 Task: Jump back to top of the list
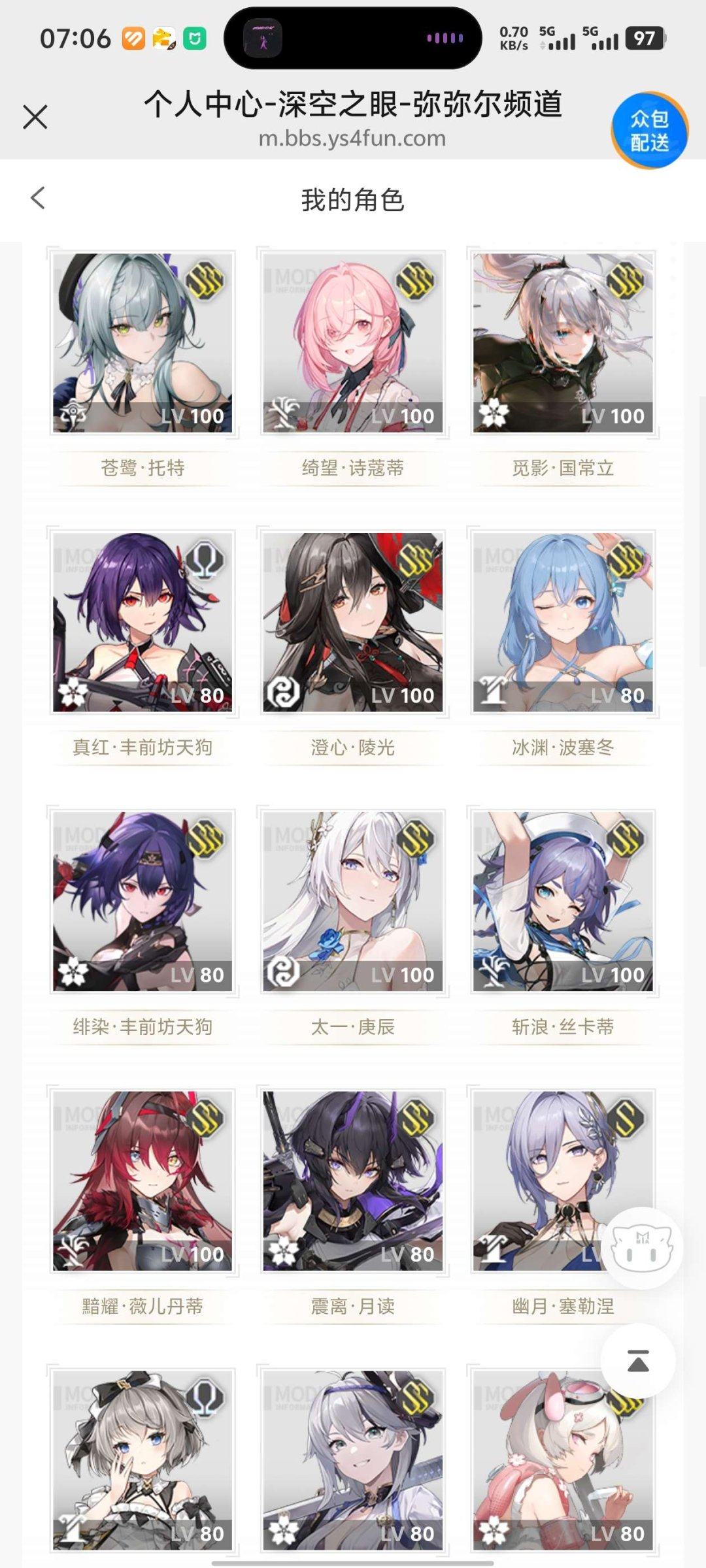click(x=638, y=1361)
